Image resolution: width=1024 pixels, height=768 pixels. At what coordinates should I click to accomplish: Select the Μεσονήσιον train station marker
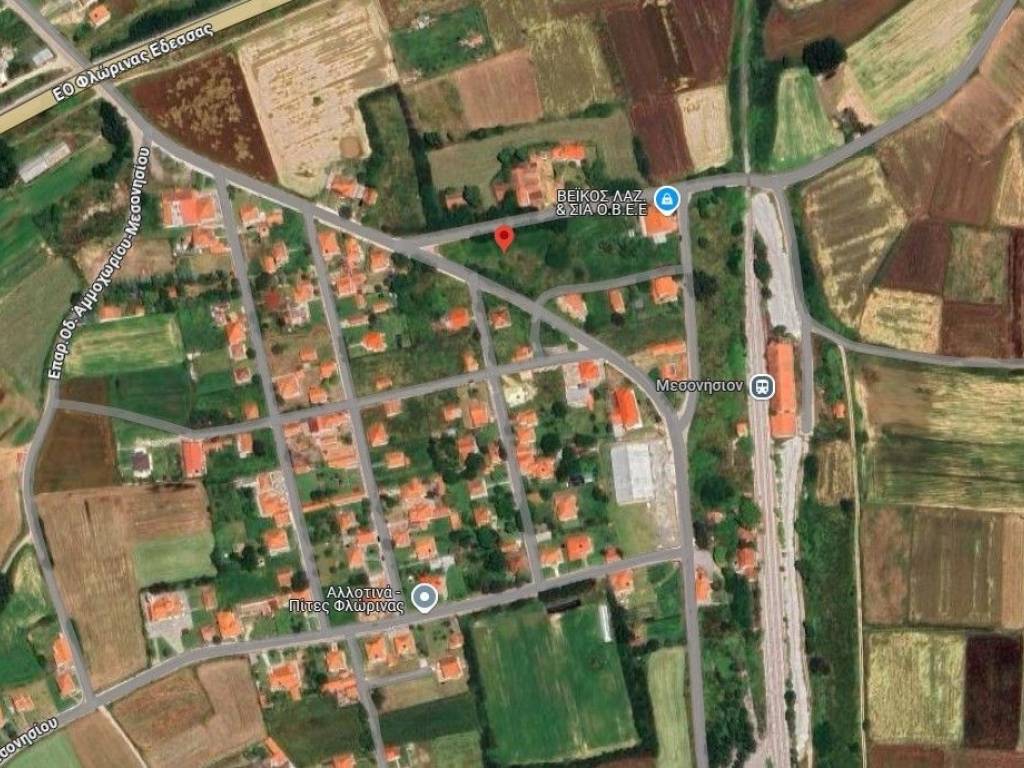click(762, 386)
